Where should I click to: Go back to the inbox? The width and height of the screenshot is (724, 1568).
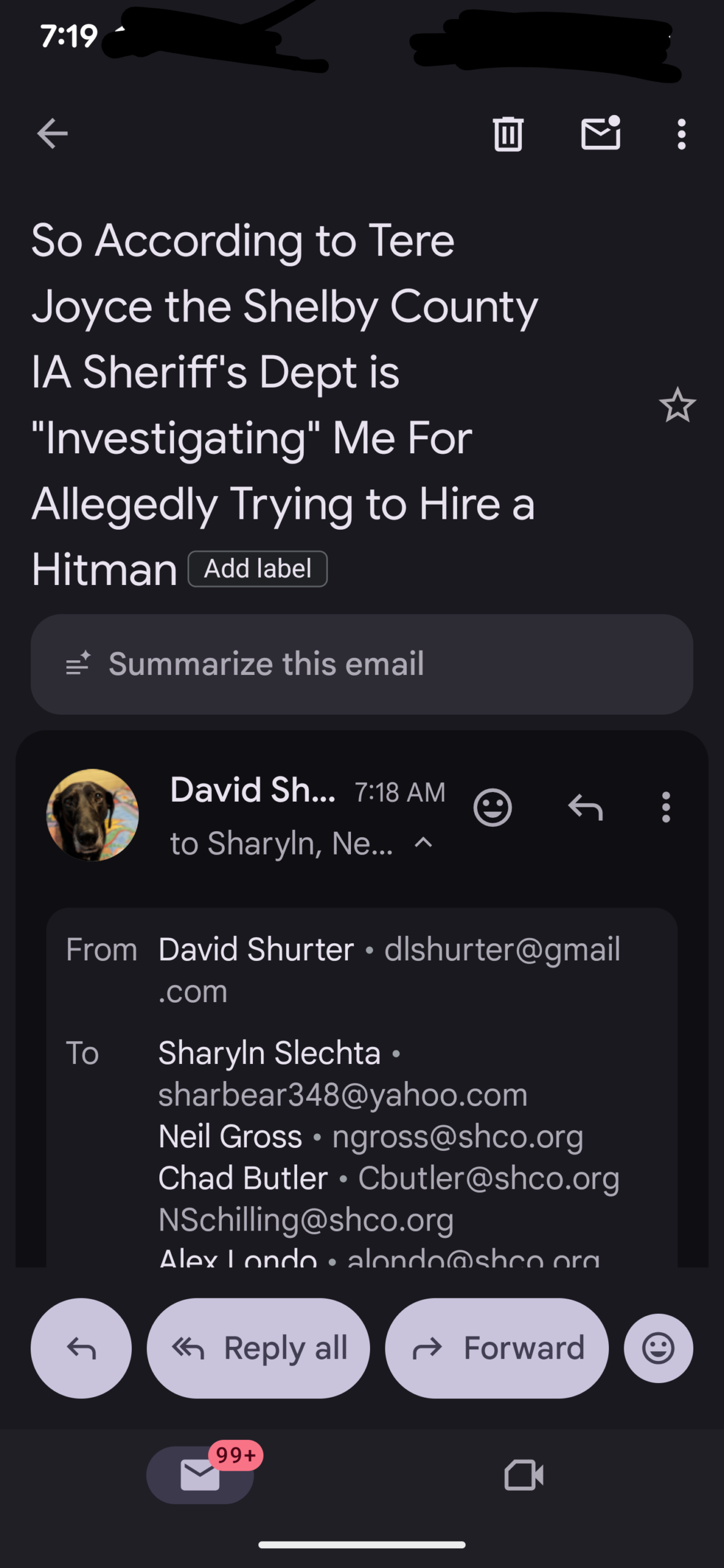pos(52,134)
